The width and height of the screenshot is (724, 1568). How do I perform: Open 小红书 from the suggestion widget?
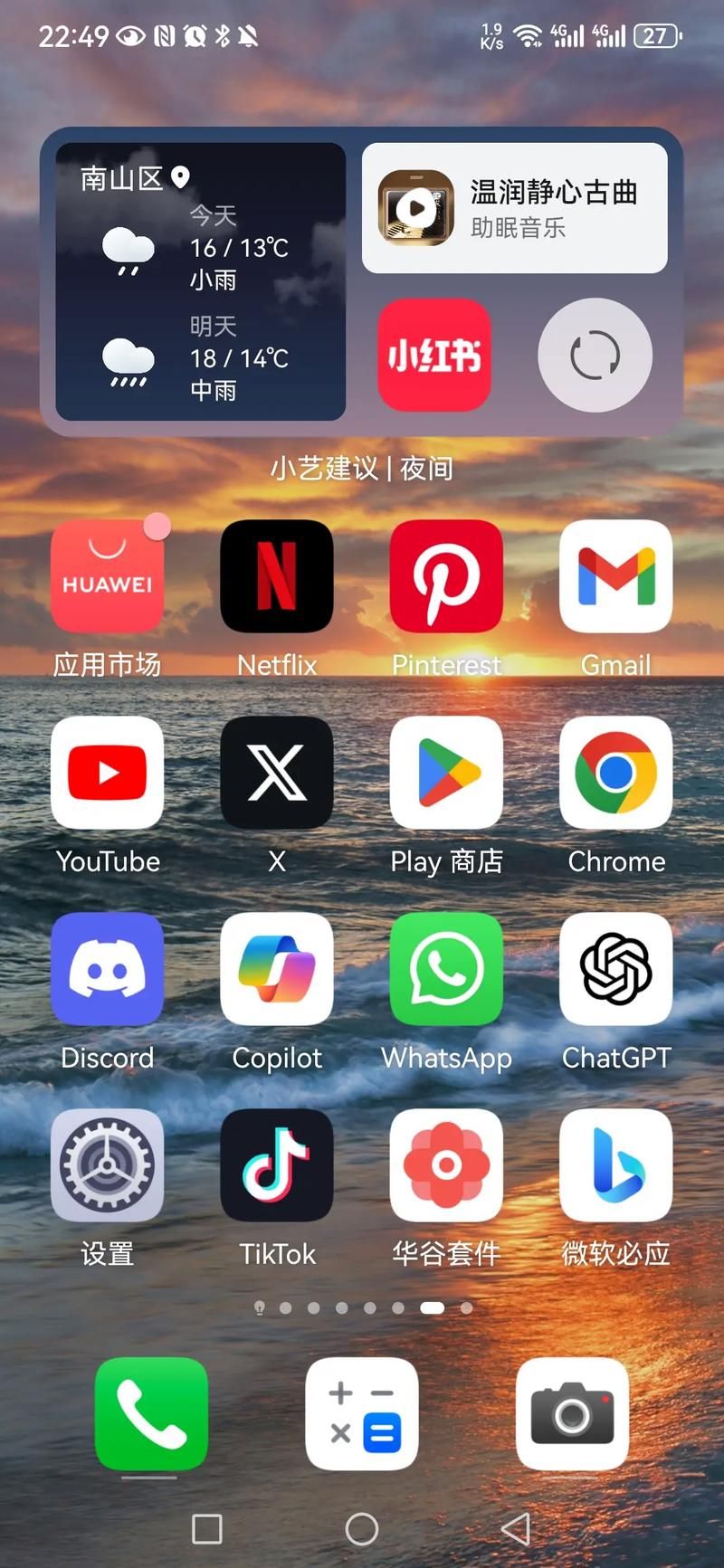click(x=433, y=356)
